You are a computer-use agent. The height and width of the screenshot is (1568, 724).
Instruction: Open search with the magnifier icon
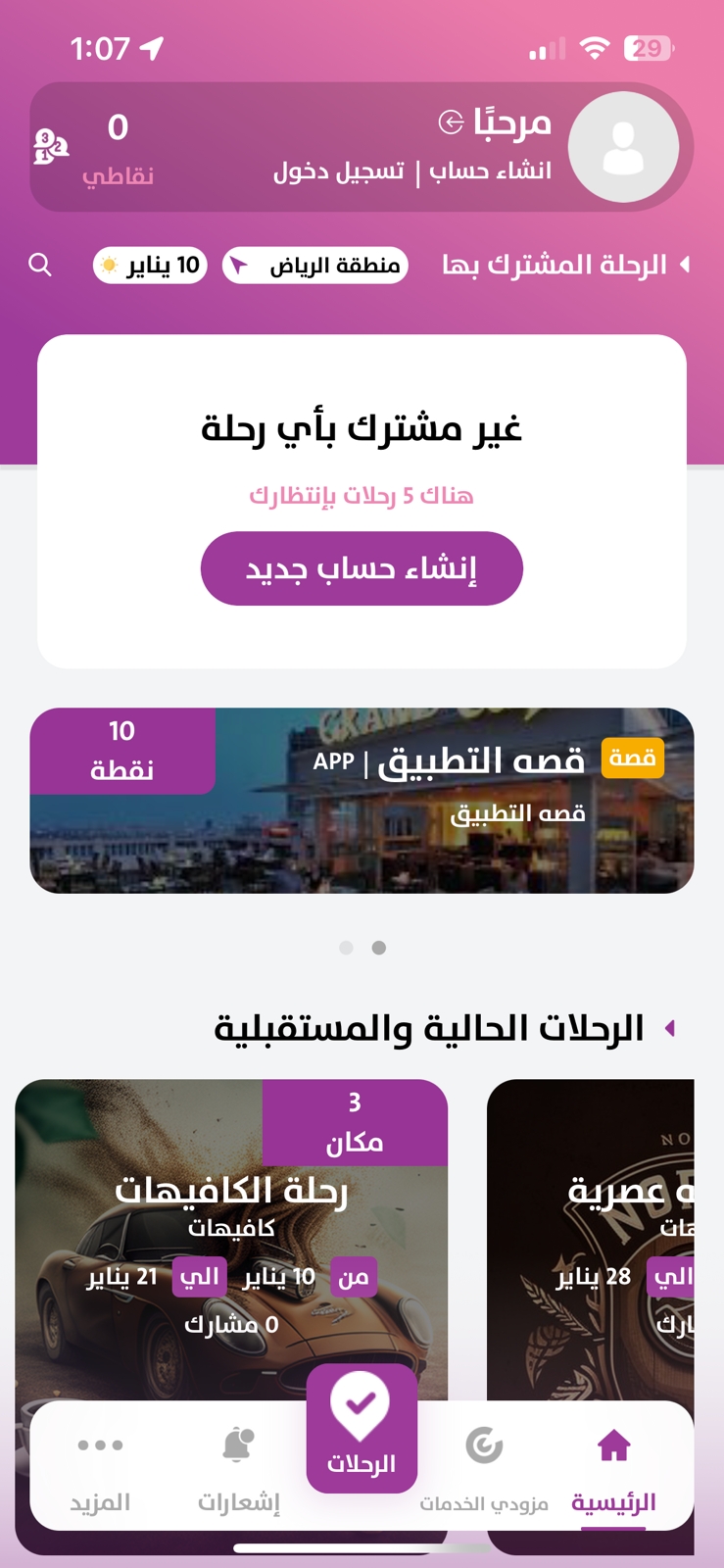pyautogui.click(x=40, y=264)
